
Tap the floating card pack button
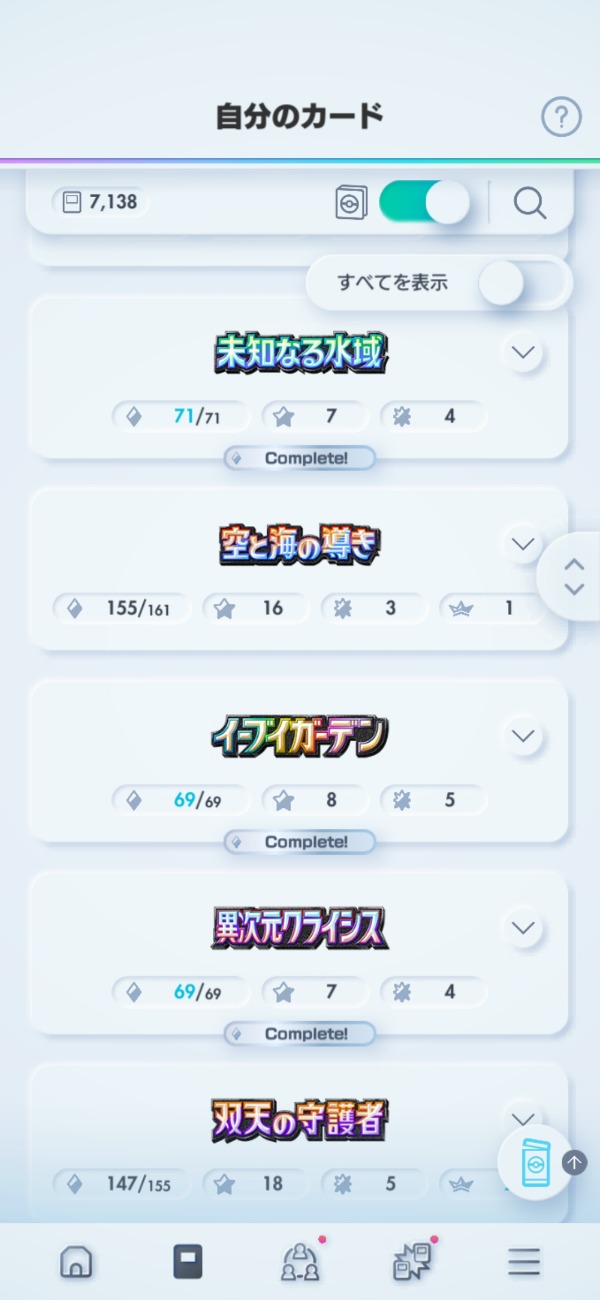[535, 1162]
